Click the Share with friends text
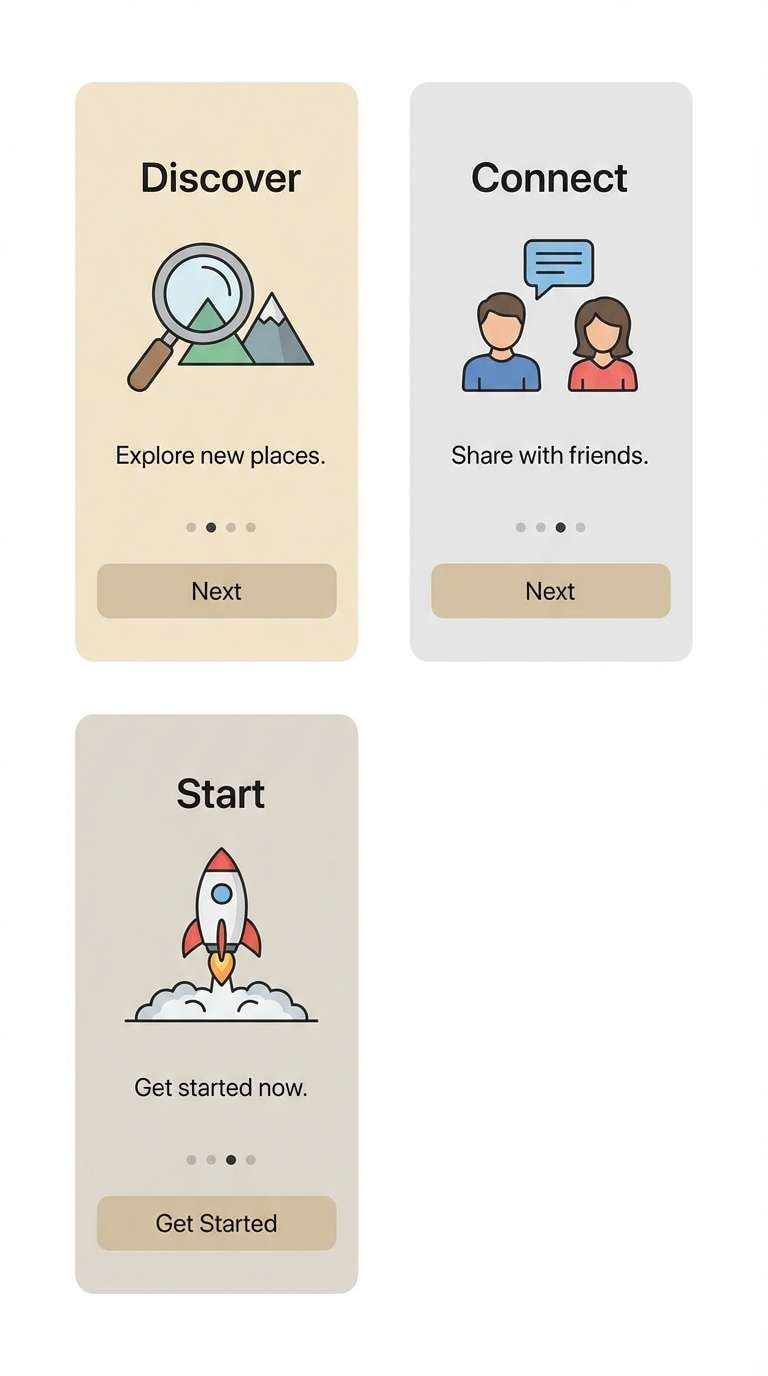 coord(550,455)
